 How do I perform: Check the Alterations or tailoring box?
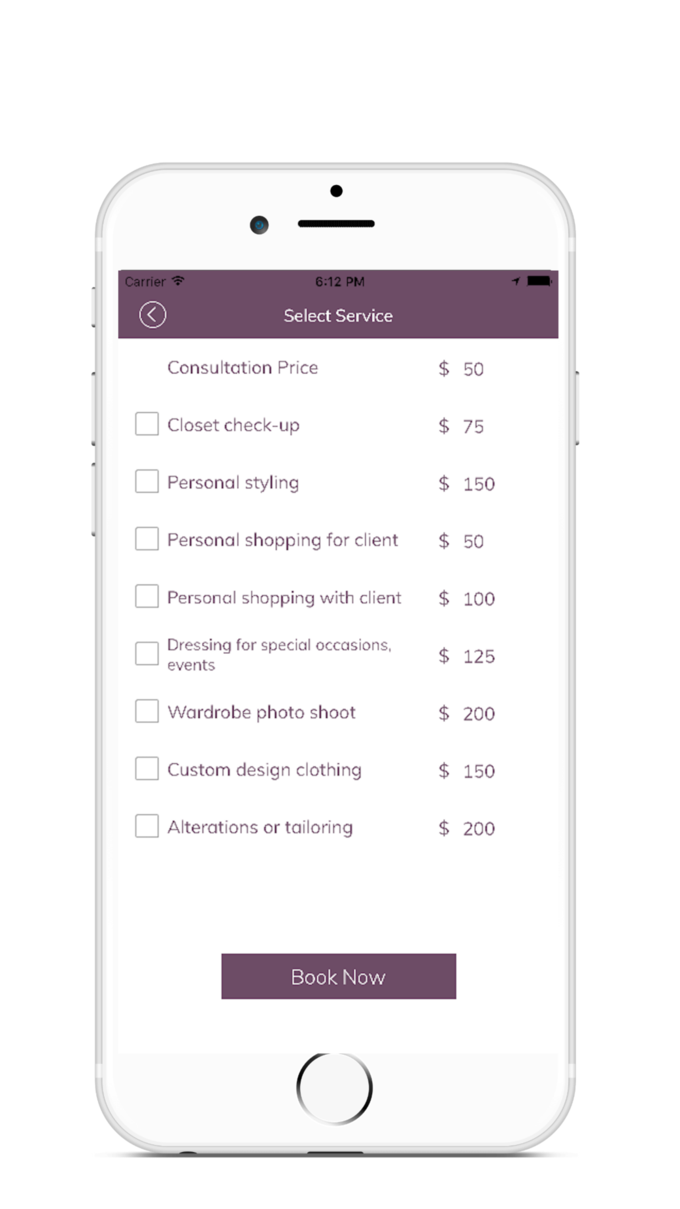point(147,826)
